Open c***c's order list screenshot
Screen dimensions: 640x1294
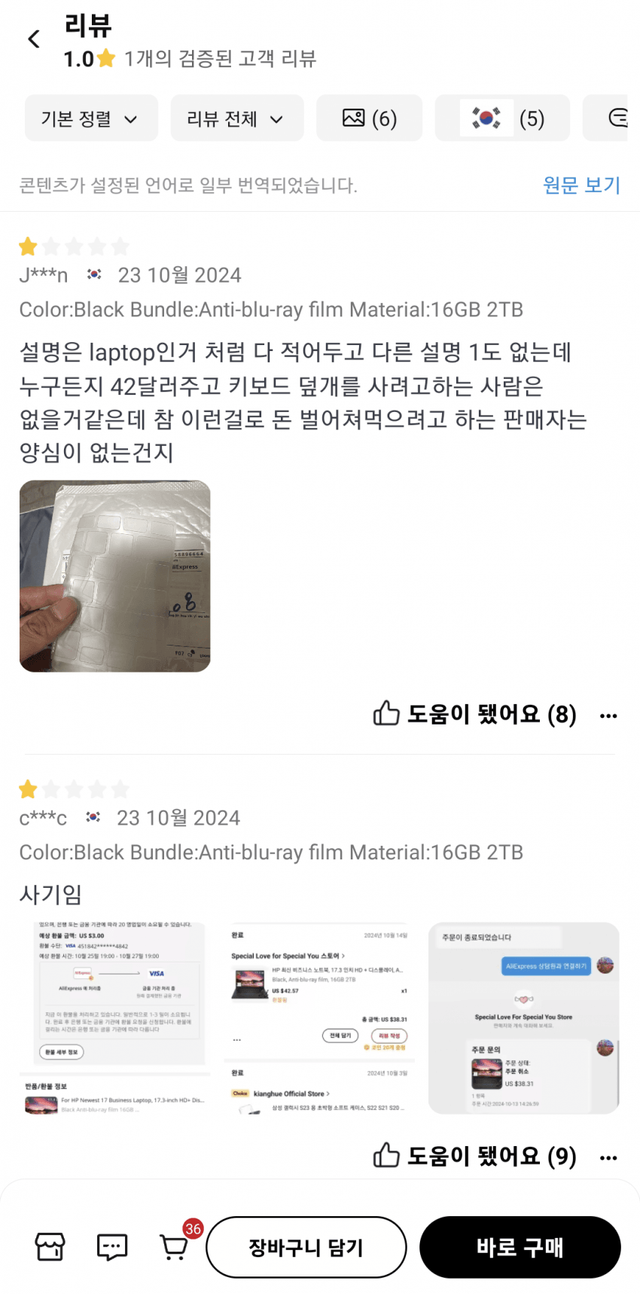(x=319, y=1017)
